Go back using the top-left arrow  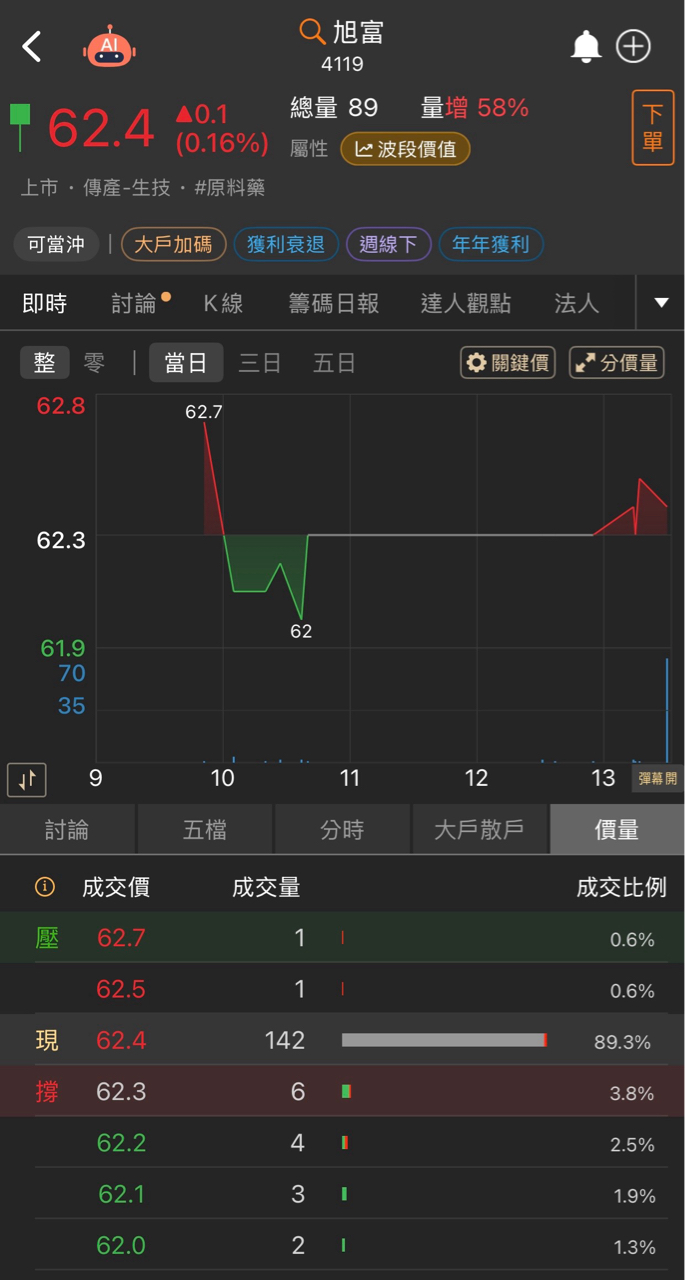(x=33, y=46)
